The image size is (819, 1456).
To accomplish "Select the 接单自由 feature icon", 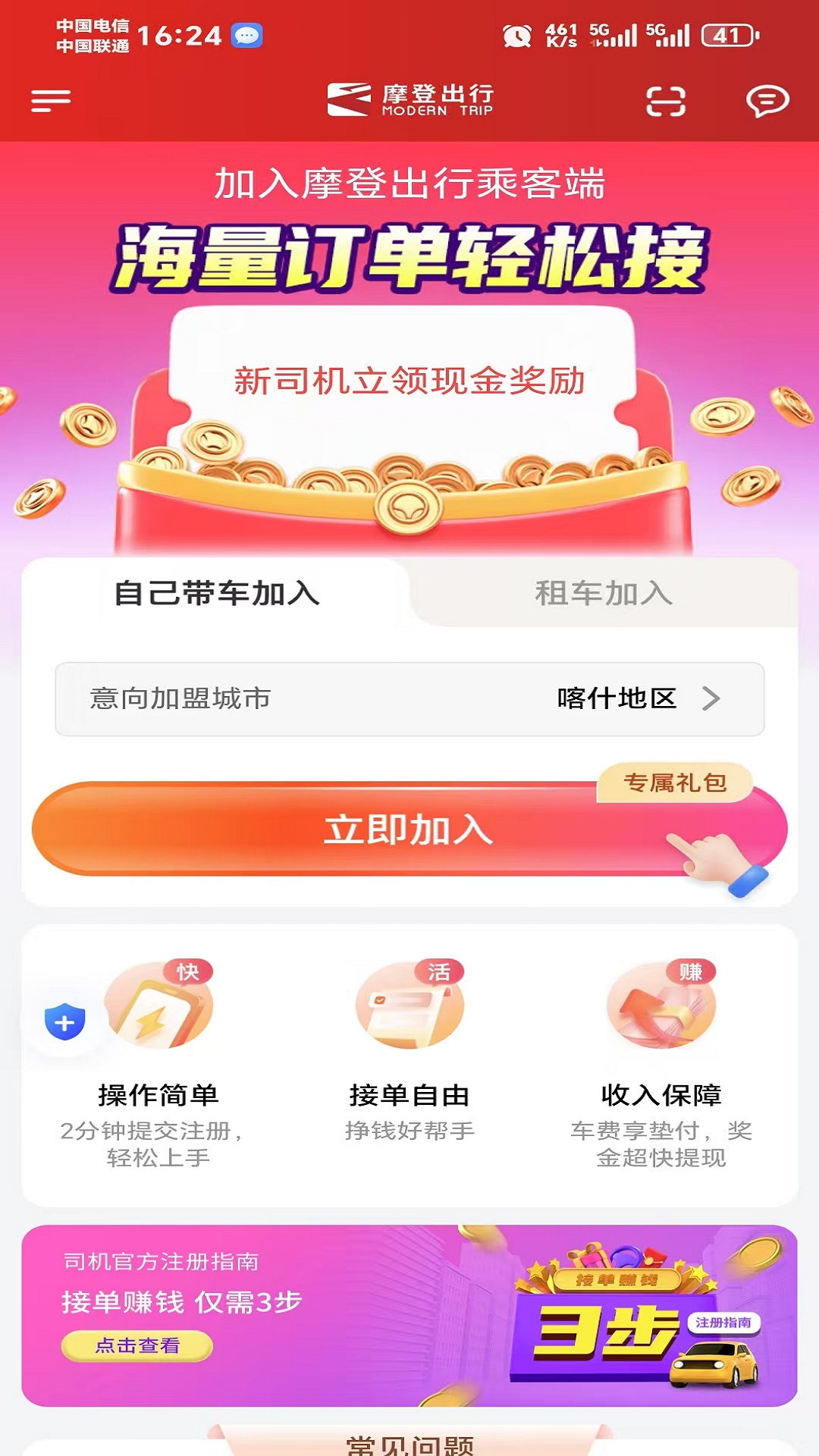I will click(409, 1012).
